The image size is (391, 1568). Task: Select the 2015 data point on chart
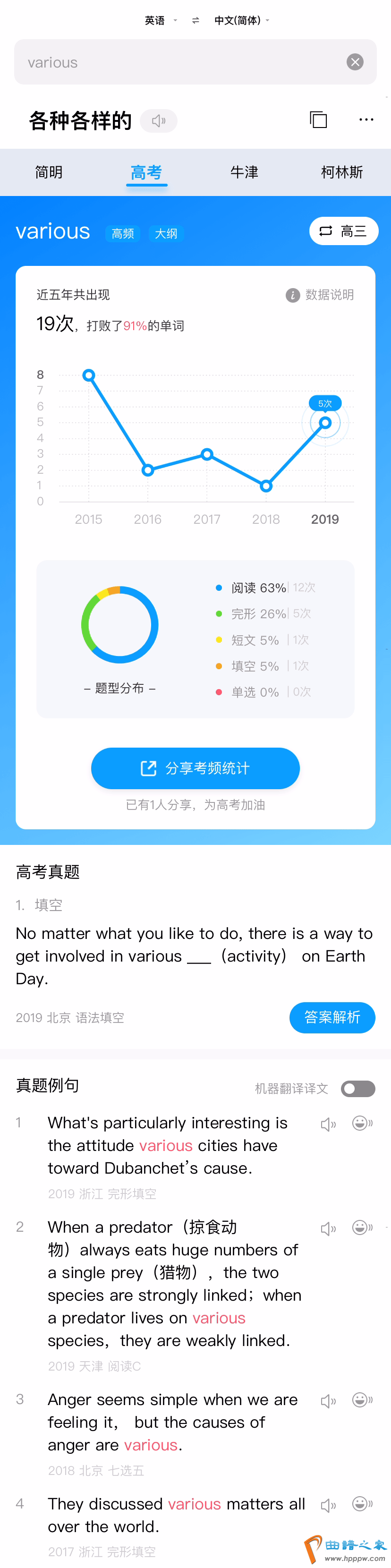pos(89,375)
